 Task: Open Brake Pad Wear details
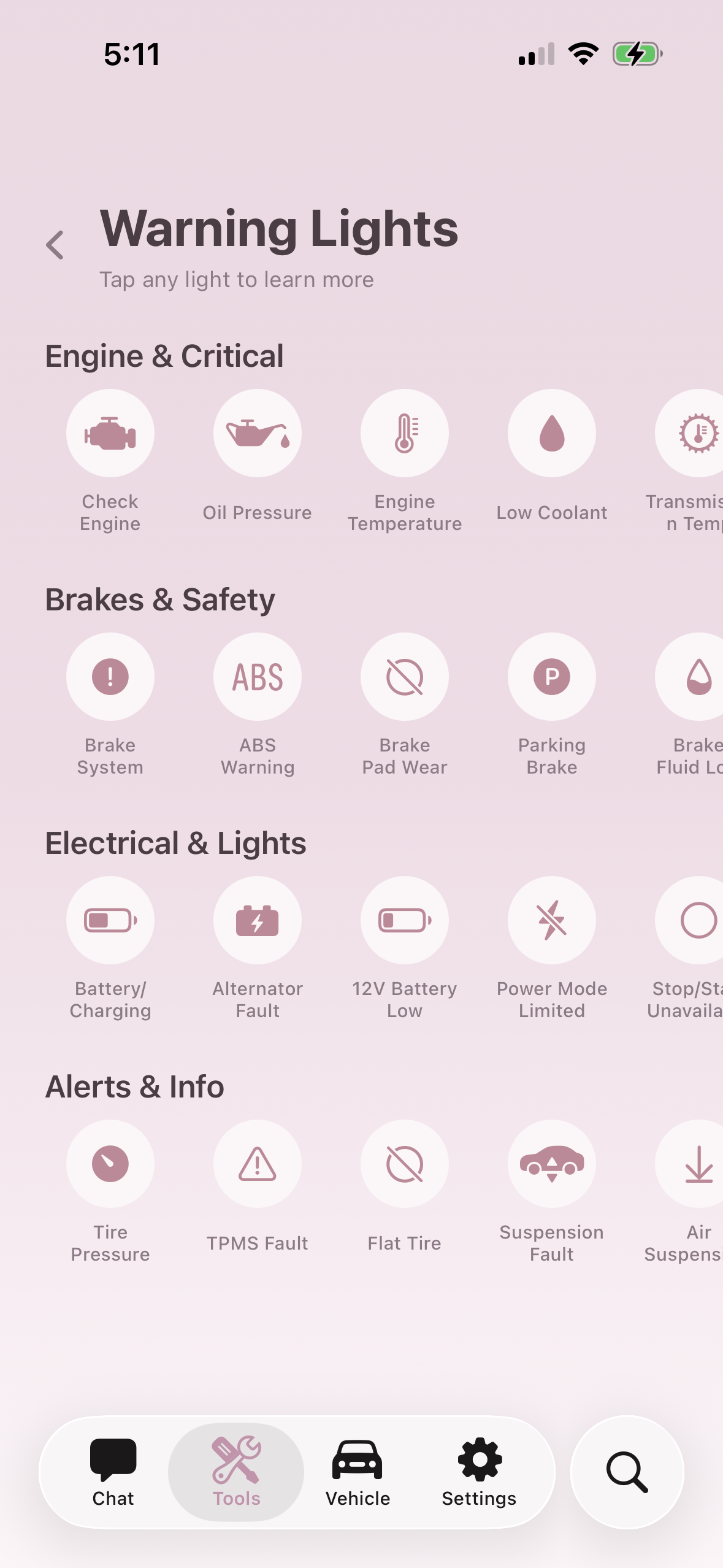[x=405, y=677]
